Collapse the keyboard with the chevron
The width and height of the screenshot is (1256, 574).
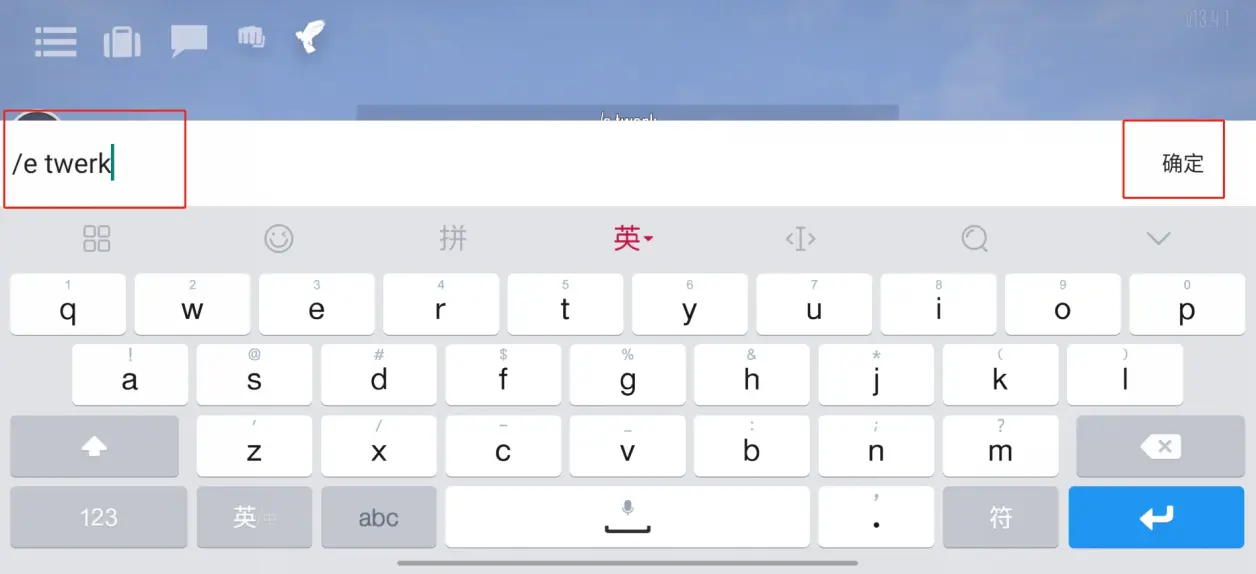click(1158, 238)
